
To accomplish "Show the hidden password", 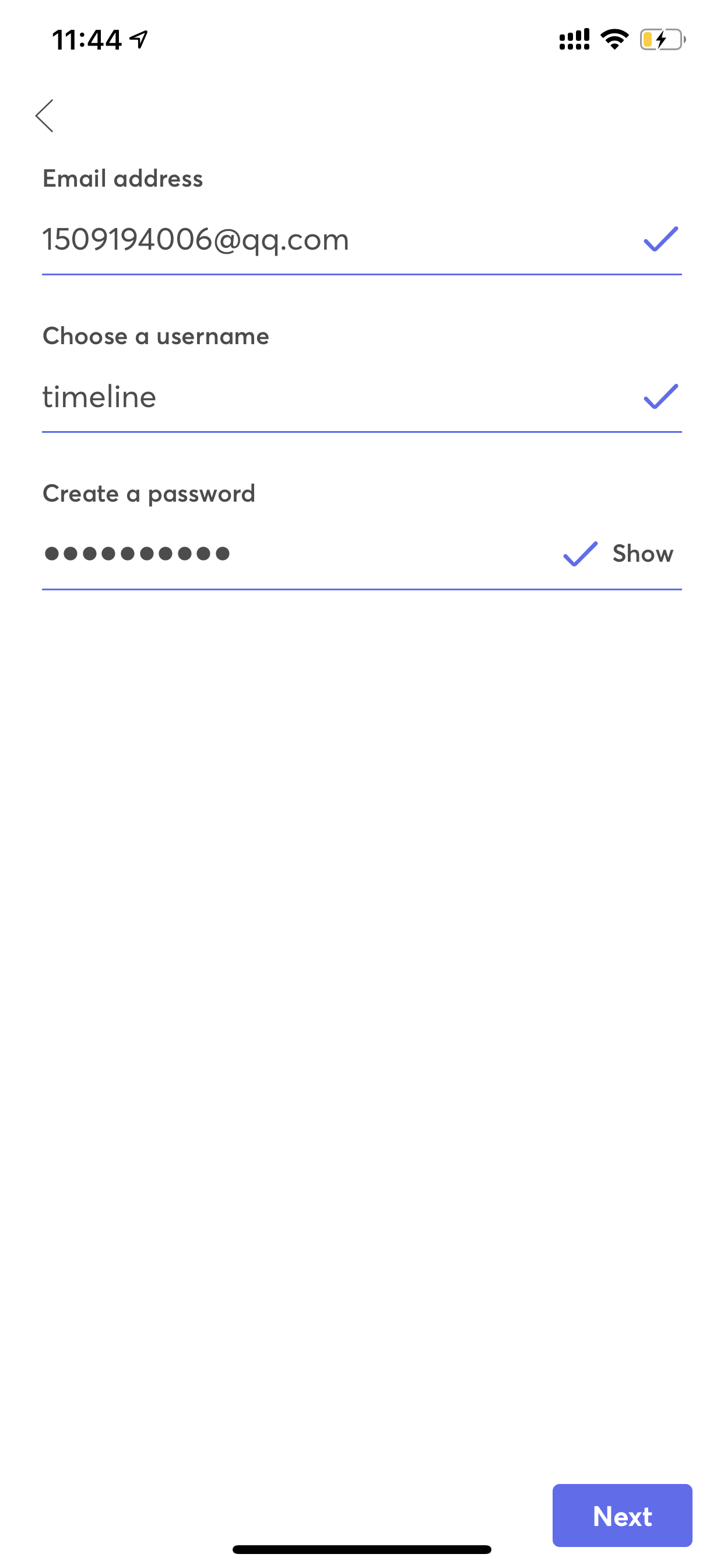I will pos(642,554).
